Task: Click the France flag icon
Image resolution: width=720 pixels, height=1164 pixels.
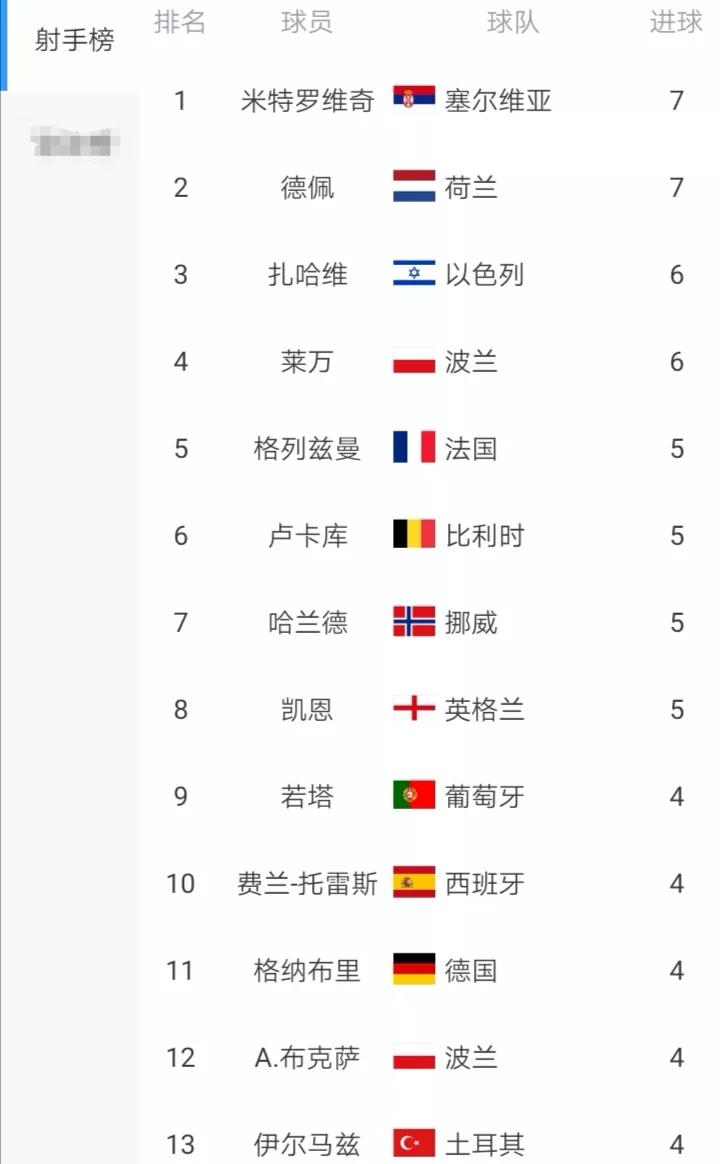Action: (x=413, y=448)
